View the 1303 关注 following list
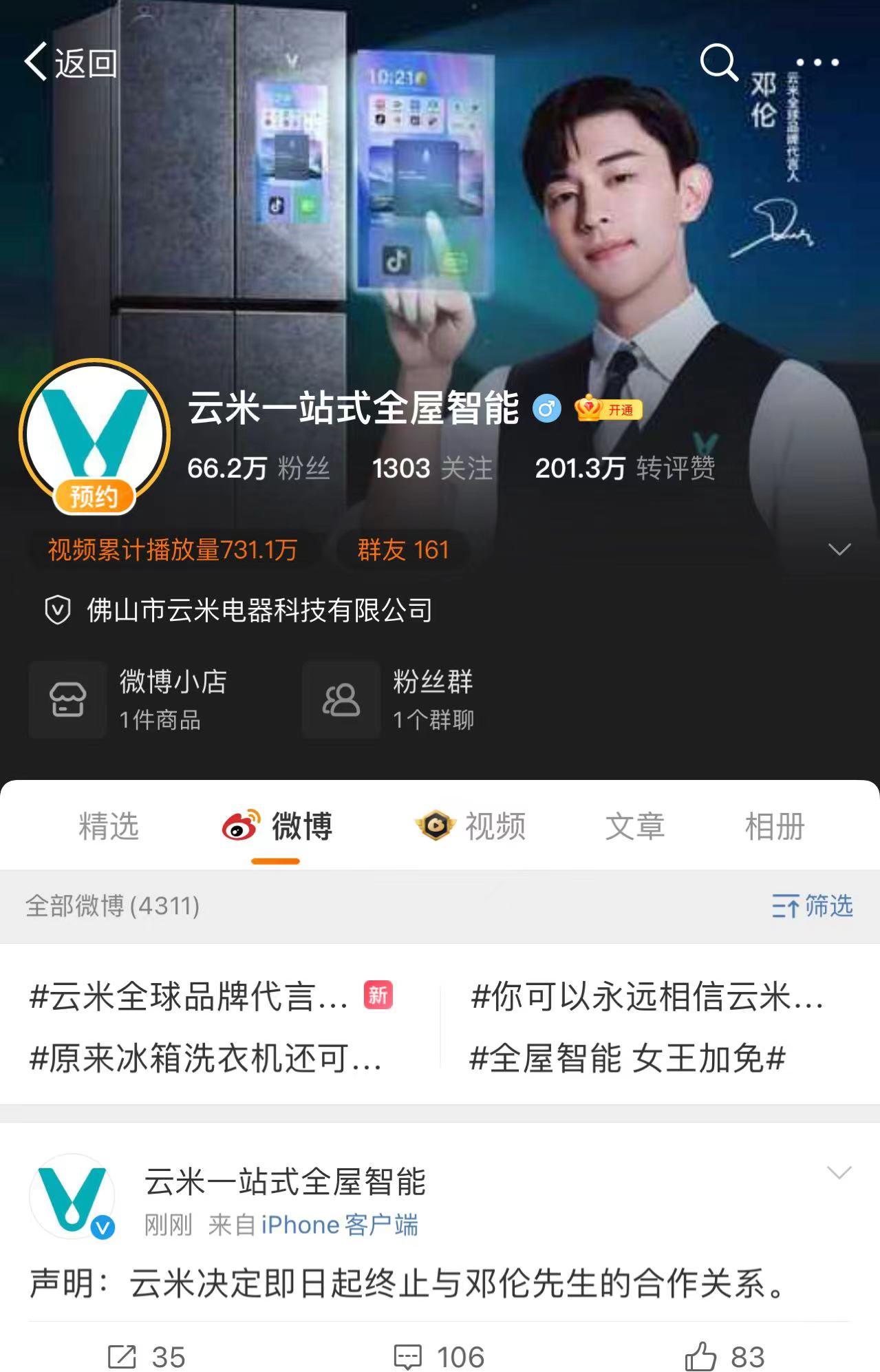The image size is (880, 1372). 432,469
